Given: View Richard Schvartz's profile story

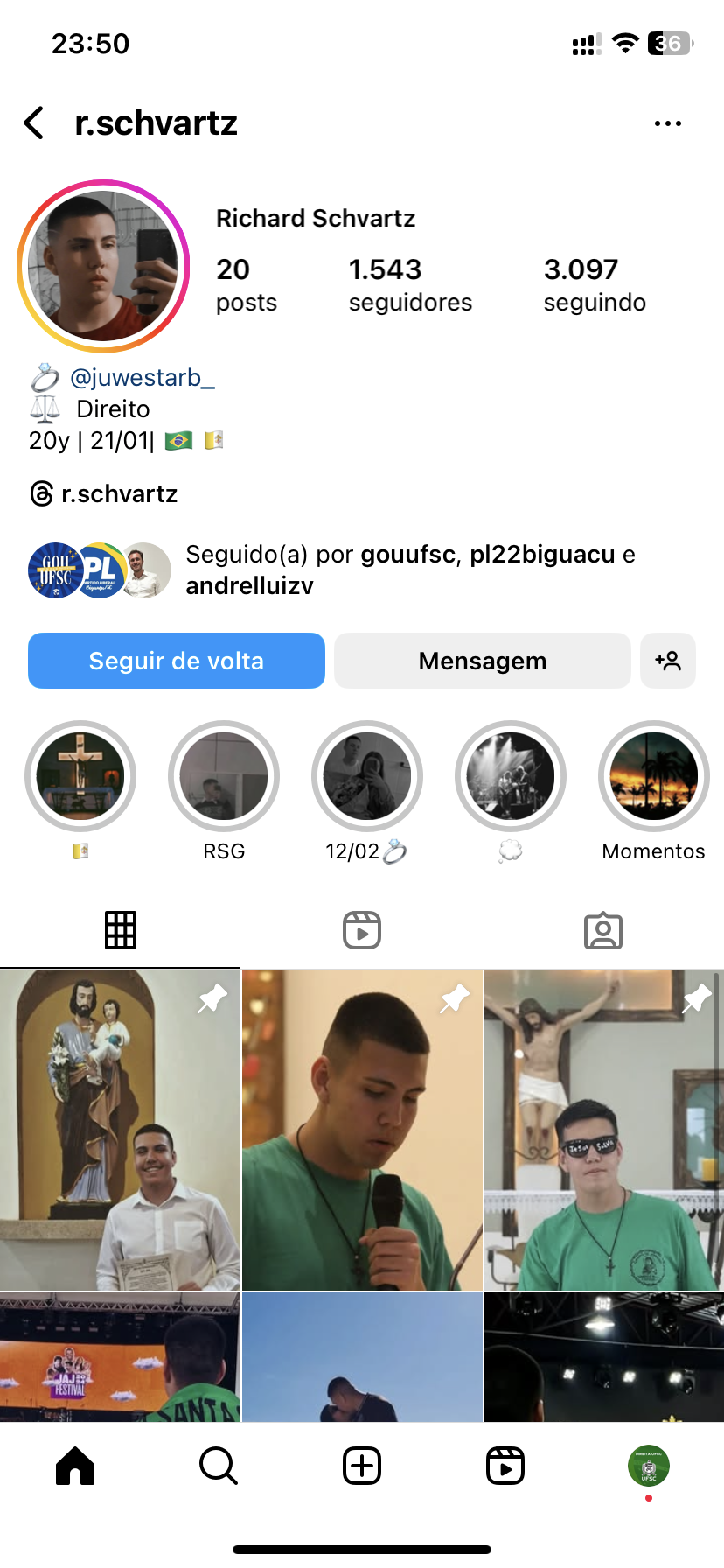Looking at the screenshot, I should [x=103, y=266].
